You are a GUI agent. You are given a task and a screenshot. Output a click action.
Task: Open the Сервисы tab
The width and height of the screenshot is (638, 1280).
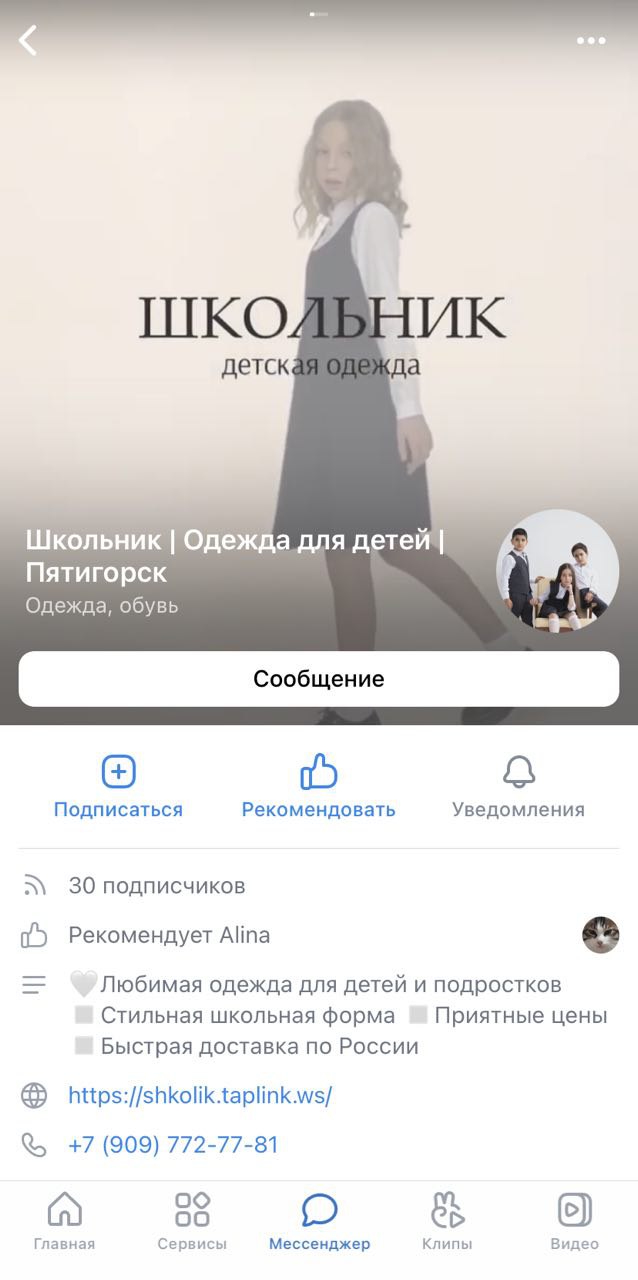(x=192, y=1222)
